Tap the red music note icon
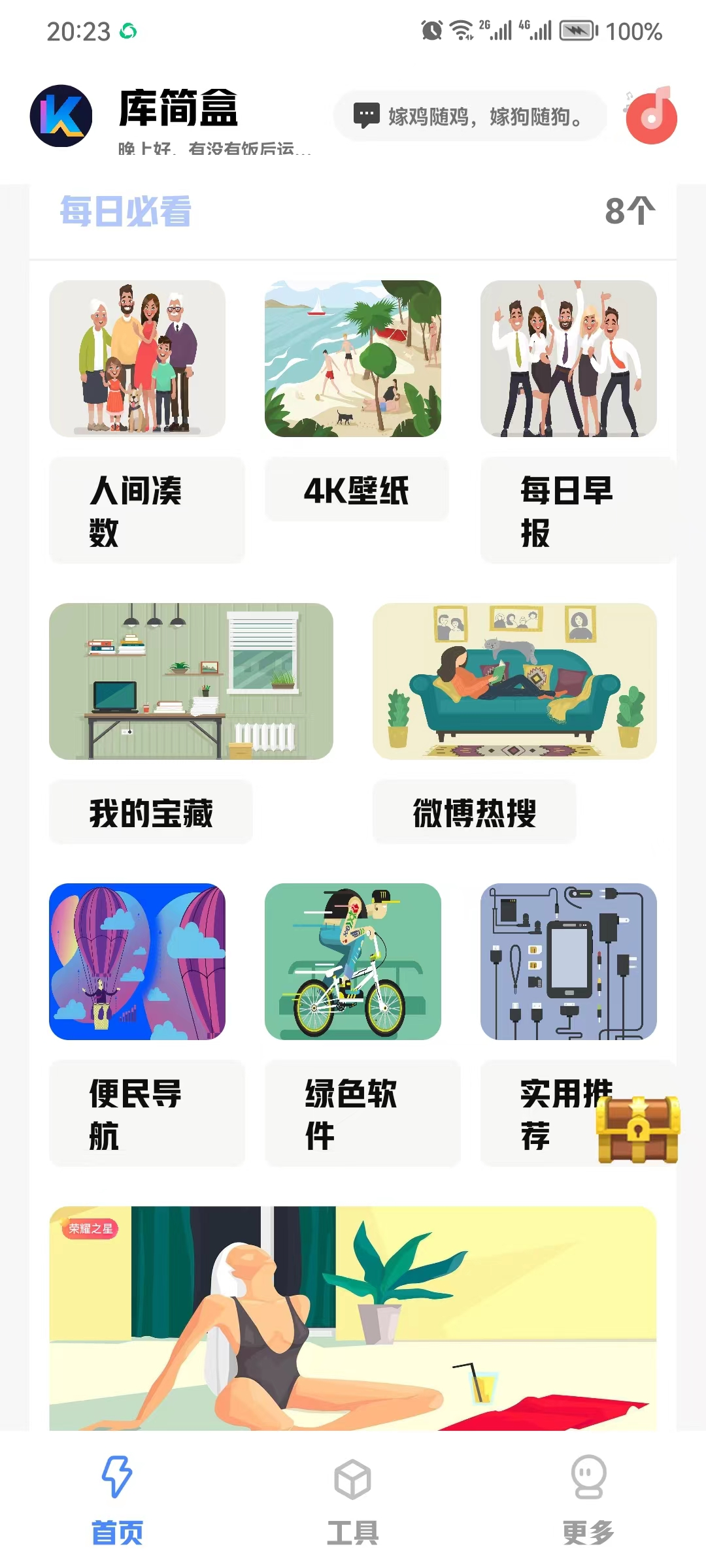This screenshot has width=706, height=1568. tap(650, 116)
